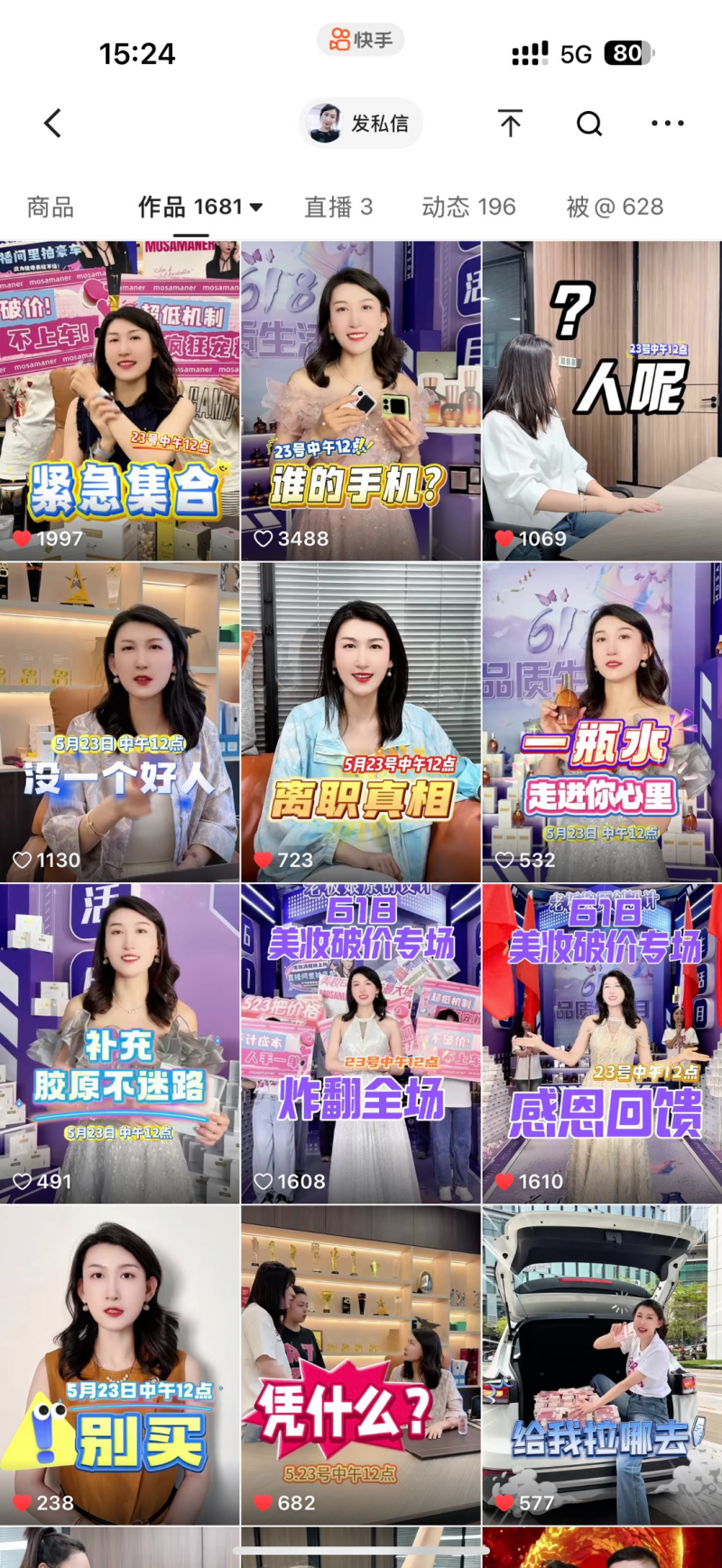Screen dimensions: 722x1568
Task: Tap the scroll-to-top arrow icon
Action: click(510, 124)
